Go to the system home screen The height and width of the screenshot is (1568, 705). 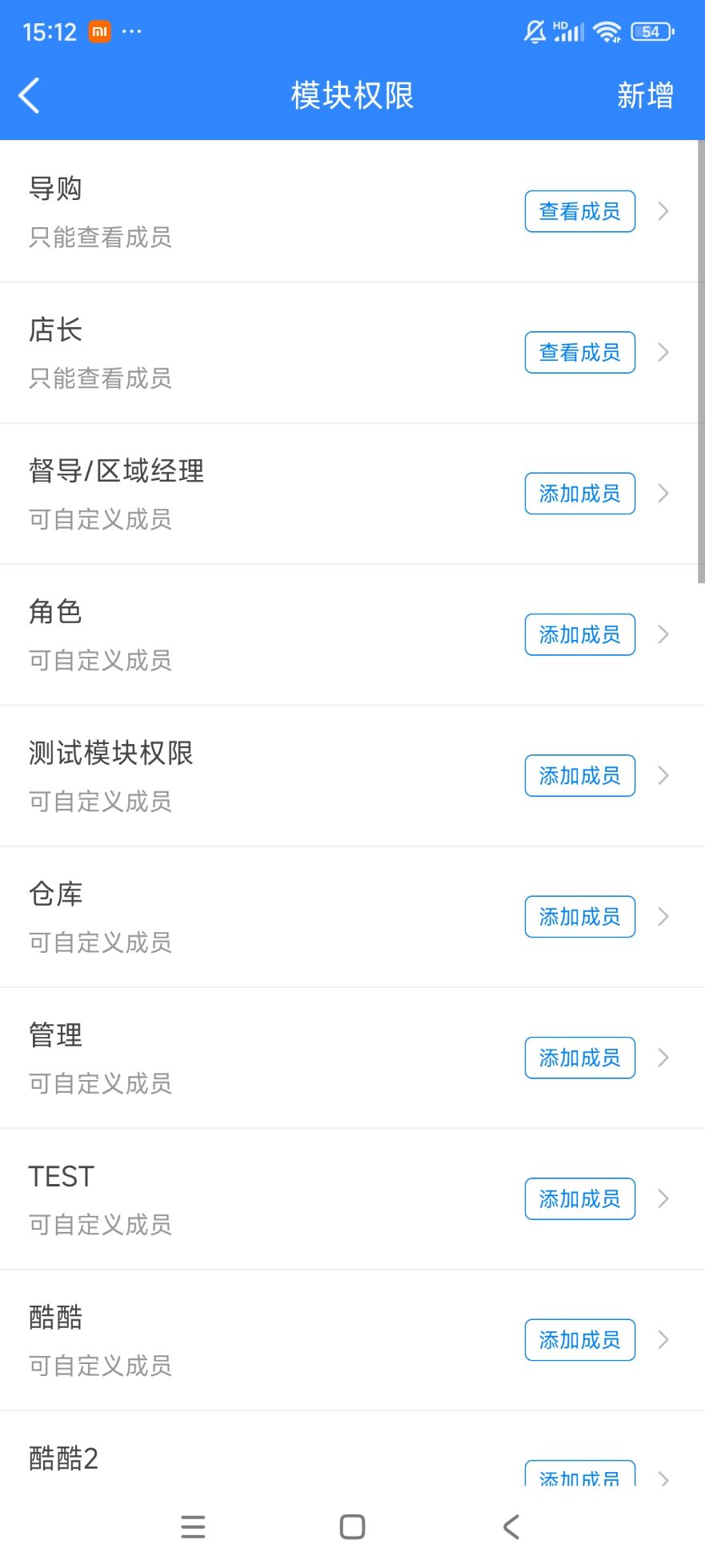(x=352, y=1526)
